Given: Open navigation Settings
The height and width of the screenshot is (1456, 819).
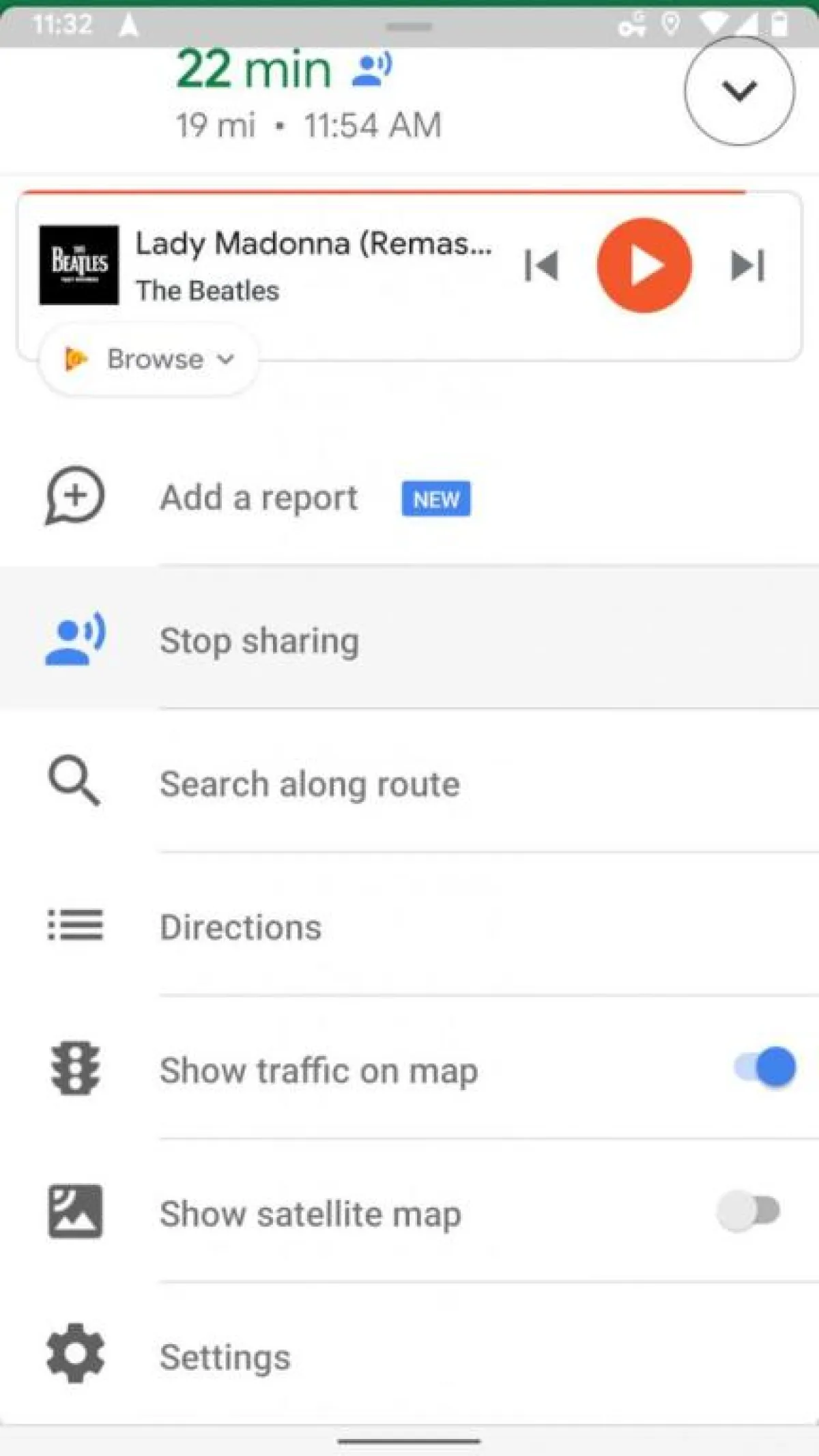Looking at the screenshot, I should point(225,1356).
